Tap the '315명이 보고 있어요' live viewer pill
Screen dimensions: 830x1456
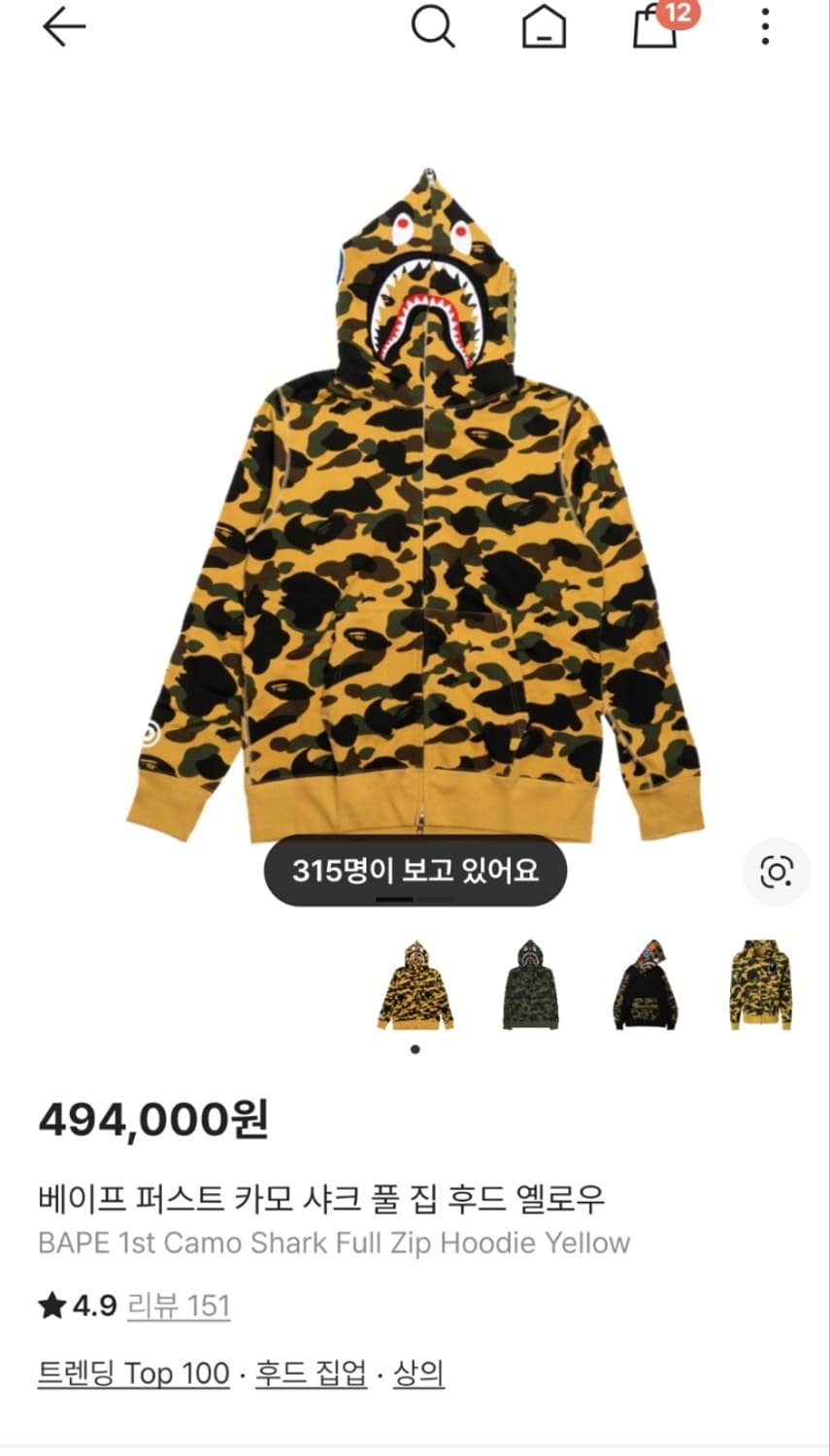415,872
